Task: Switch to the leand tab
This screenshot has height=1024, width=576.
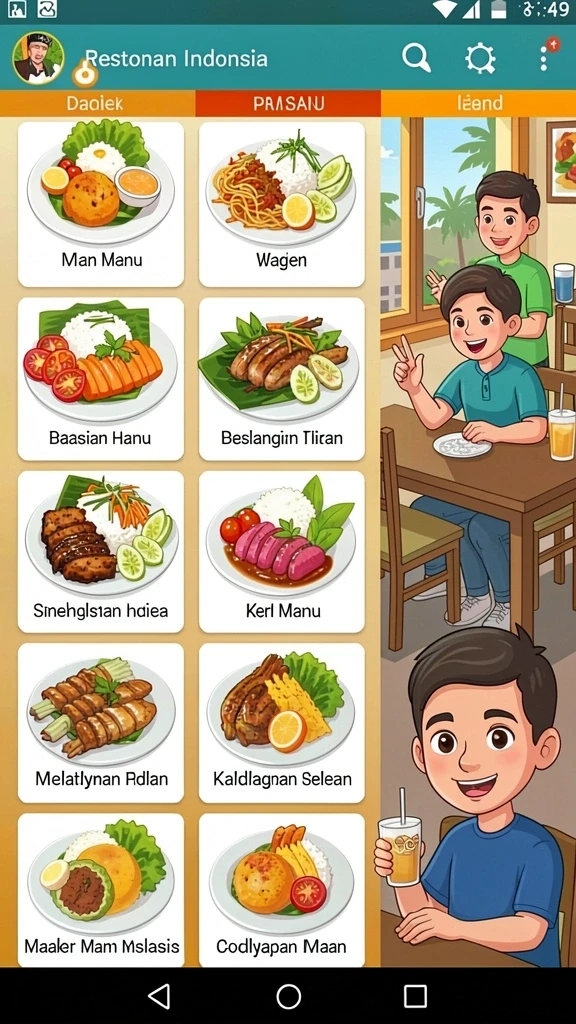Action: (x=479, y=103)
